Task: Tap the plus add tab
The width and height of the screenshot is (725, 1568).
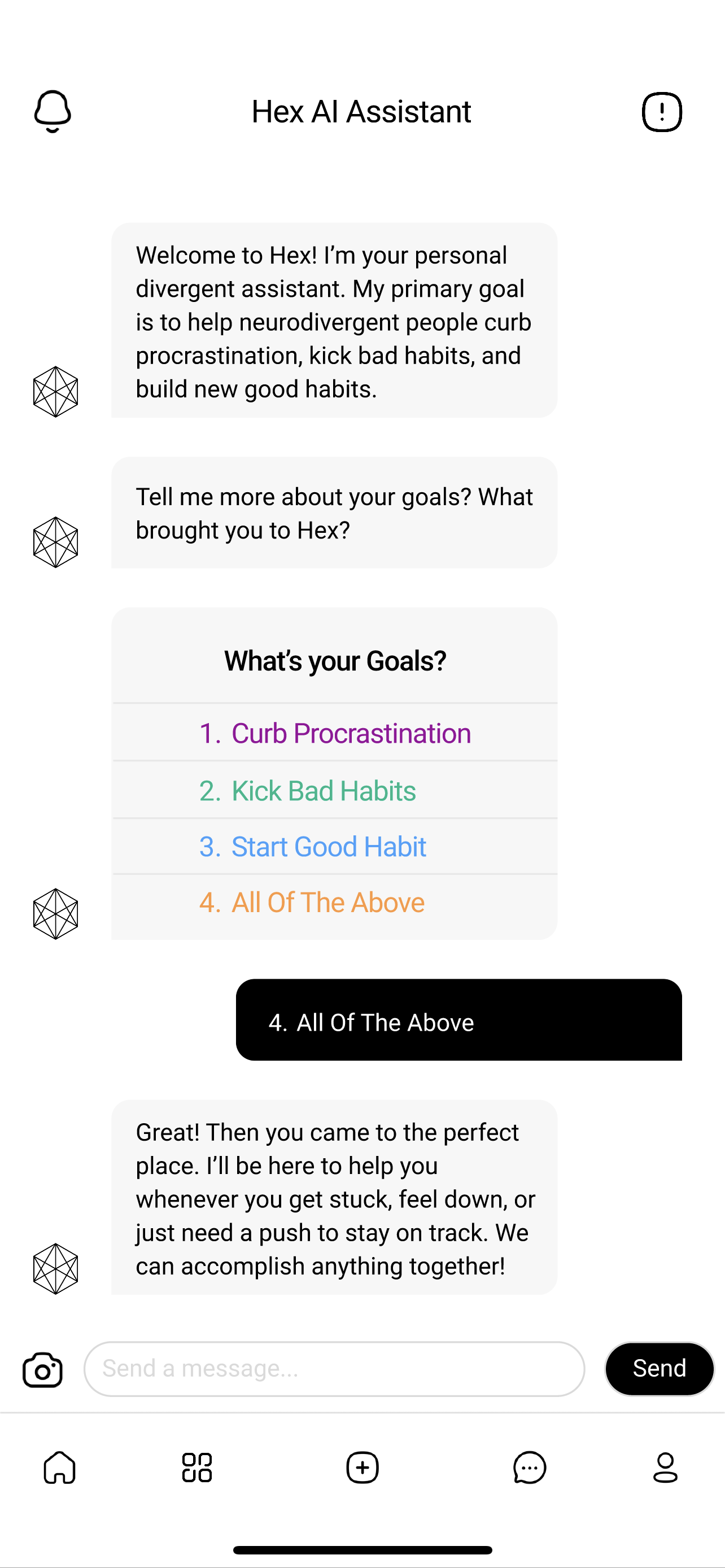Action: (x=363, y=1468)
